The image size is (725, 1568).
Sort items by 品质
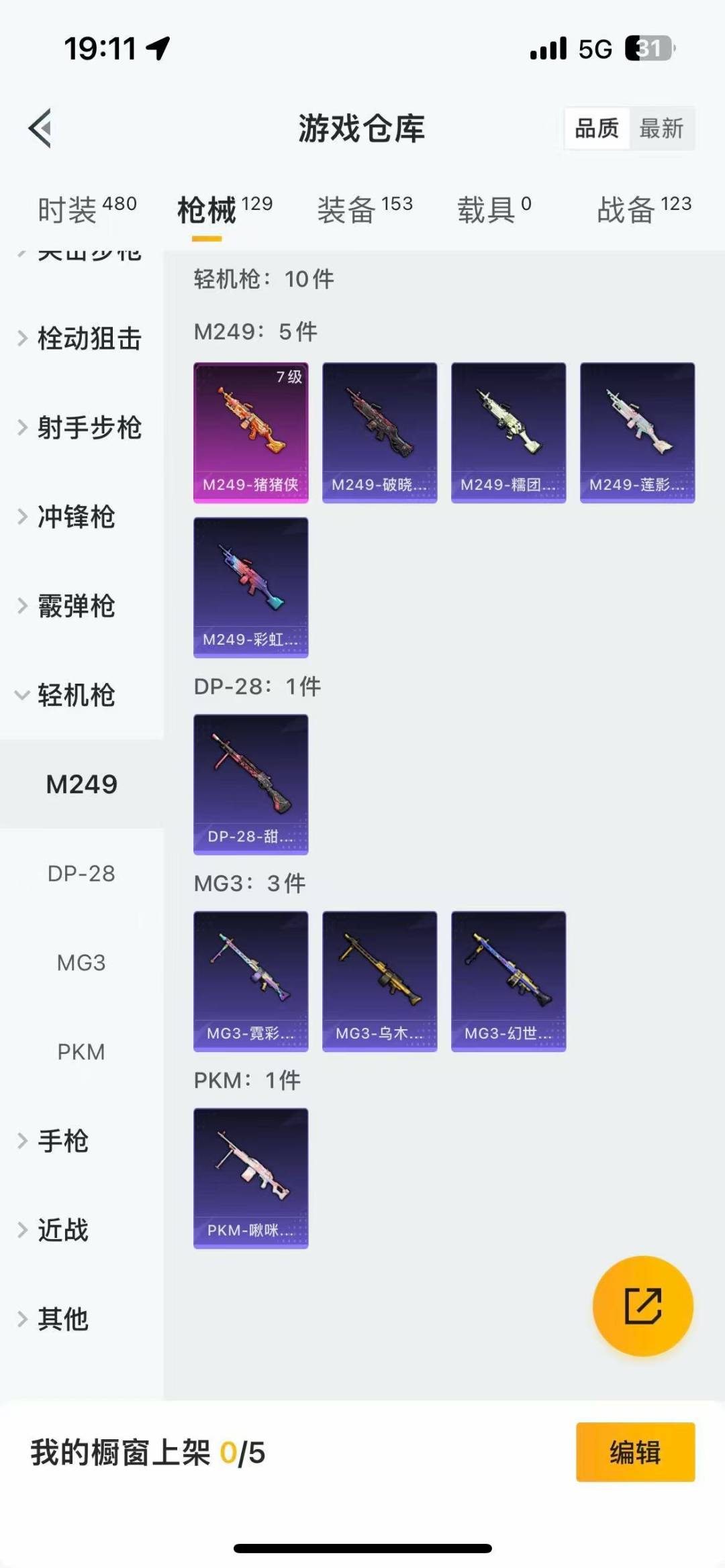tap(597, 128)
